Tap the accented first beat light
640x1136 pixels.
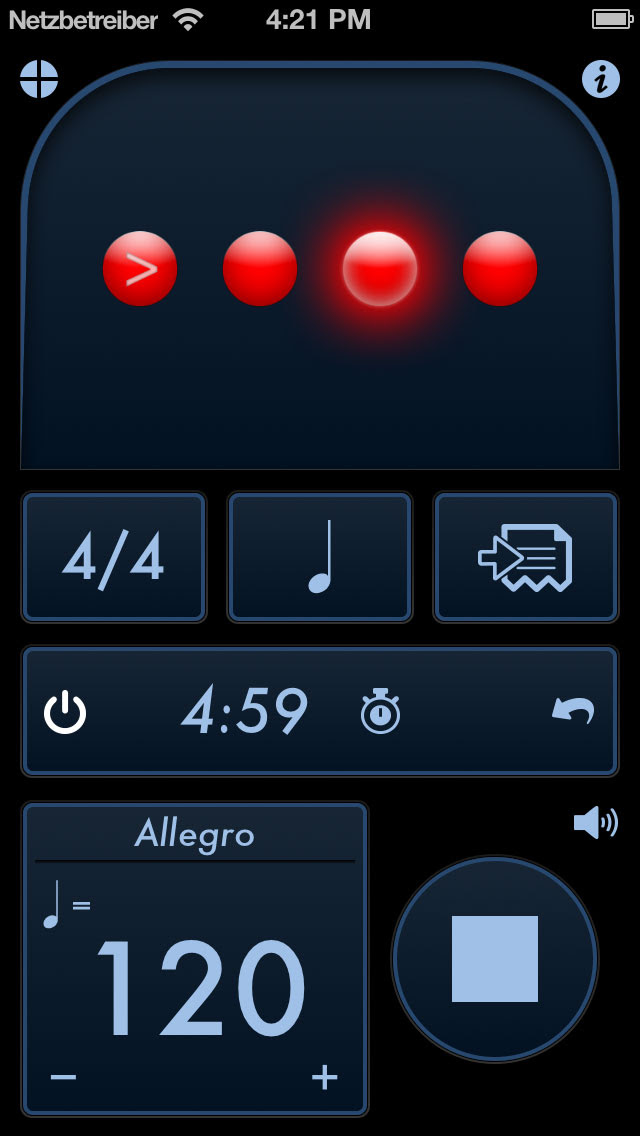point(140,268)
